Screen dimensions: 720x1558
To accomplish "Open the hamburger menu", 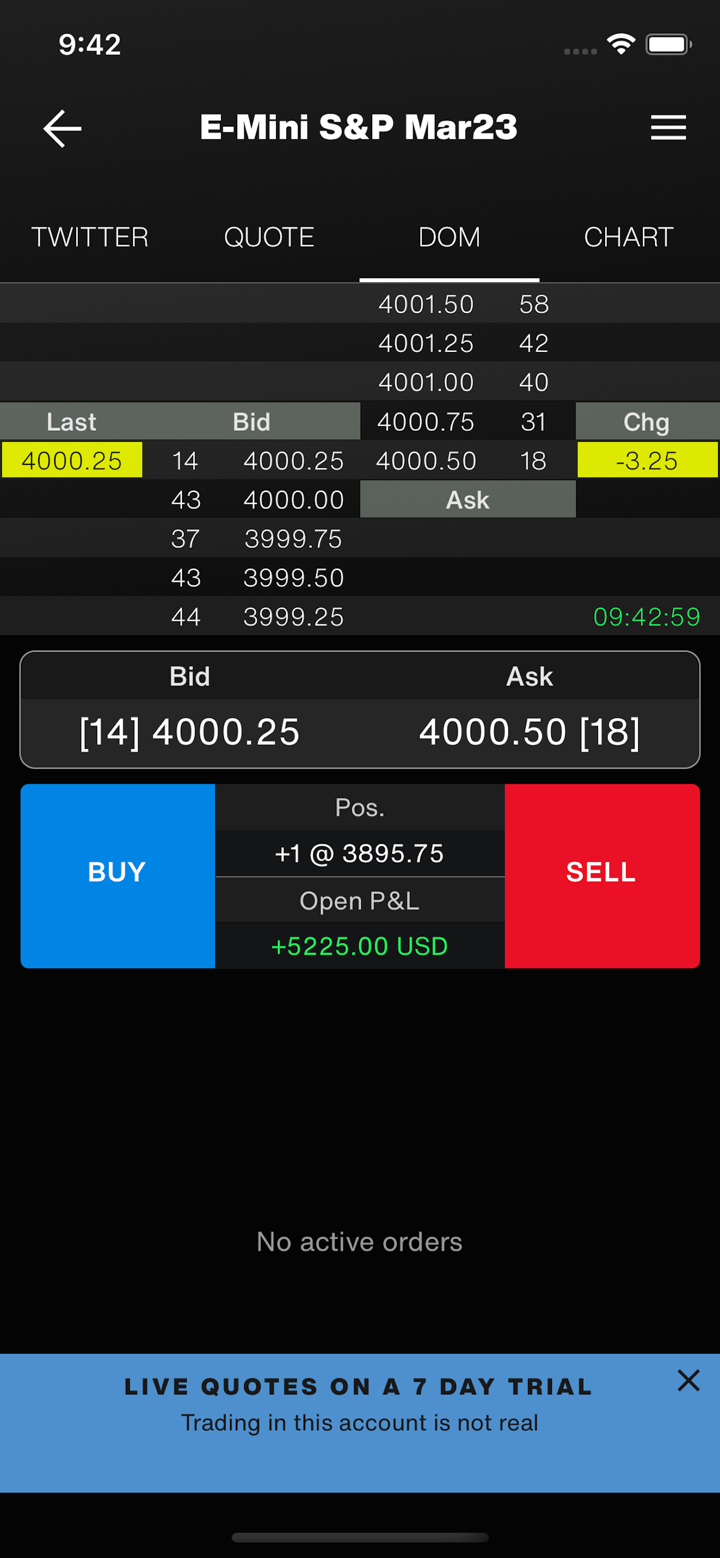I will pyautogui.click(x=668, y=128).
